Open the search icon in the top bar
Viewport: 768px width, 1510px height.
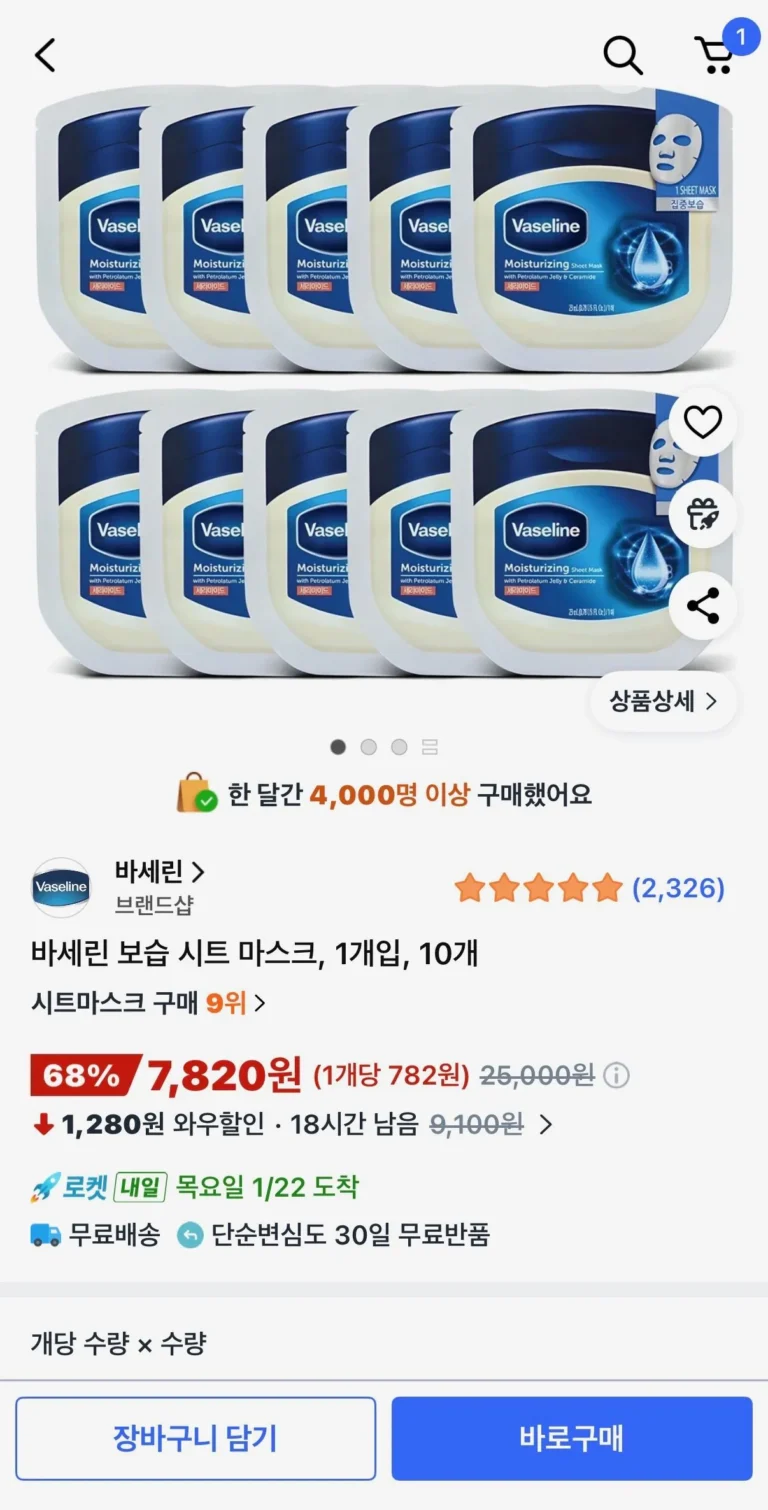tap(622, 55)
